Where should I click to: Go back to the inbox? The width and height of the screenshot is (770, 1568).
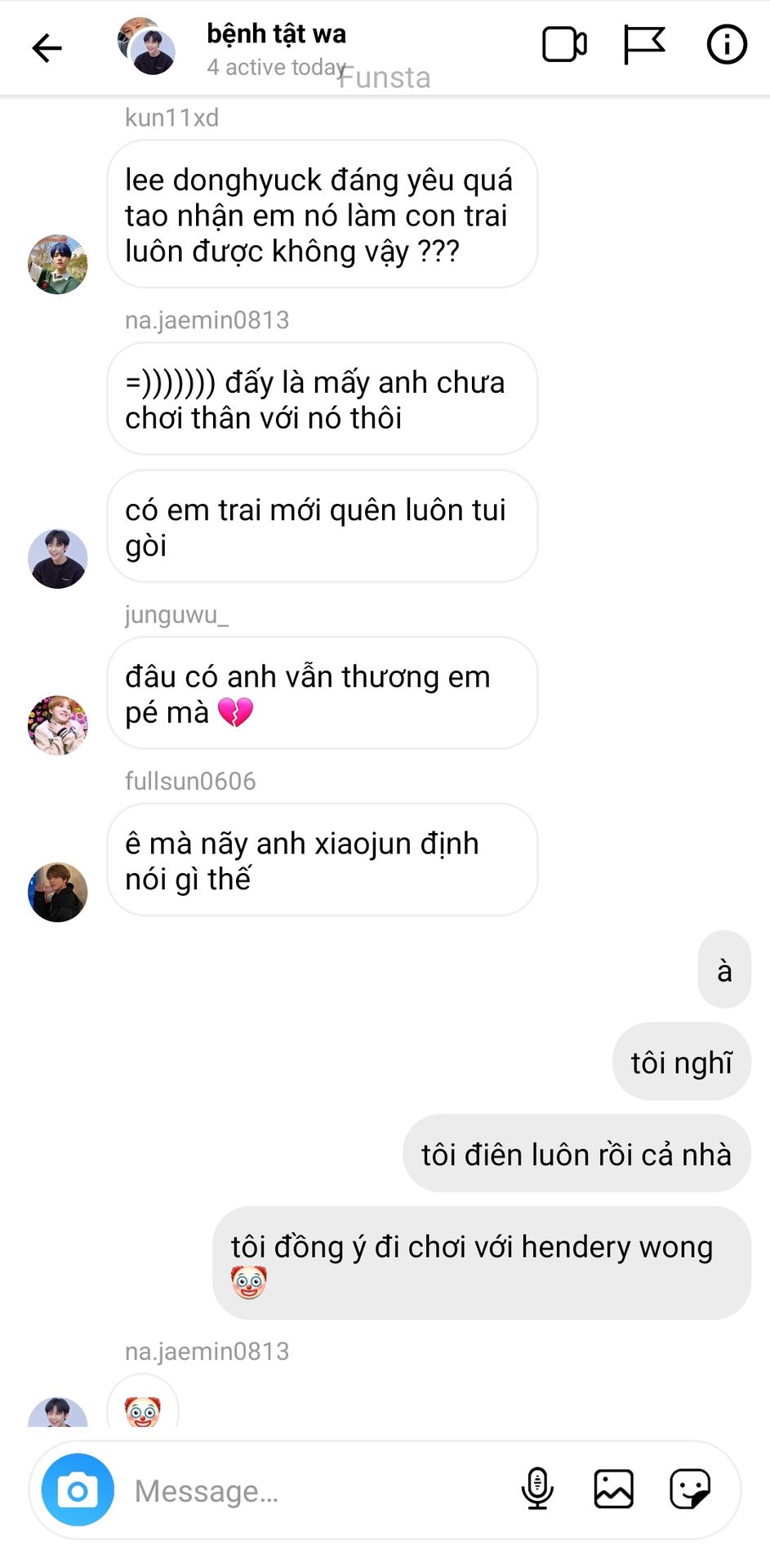point(47,48)
